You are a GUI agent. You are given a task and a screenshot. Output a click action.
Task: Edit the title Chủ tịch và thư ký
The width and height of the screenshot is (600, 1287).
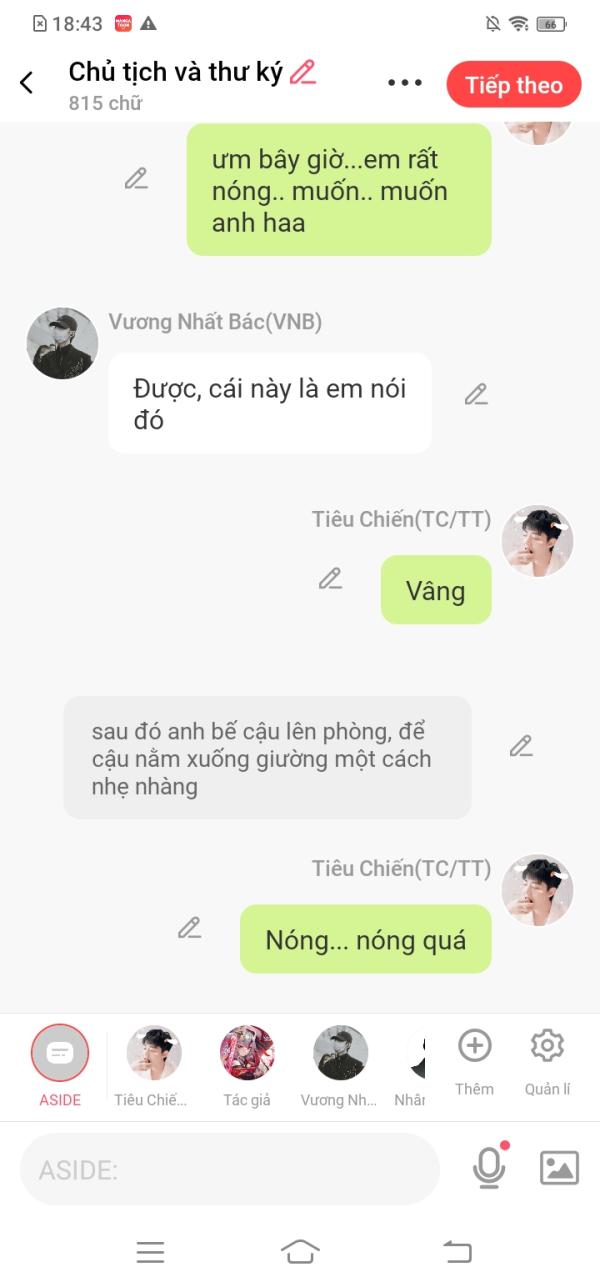click(x=302, y=72)
